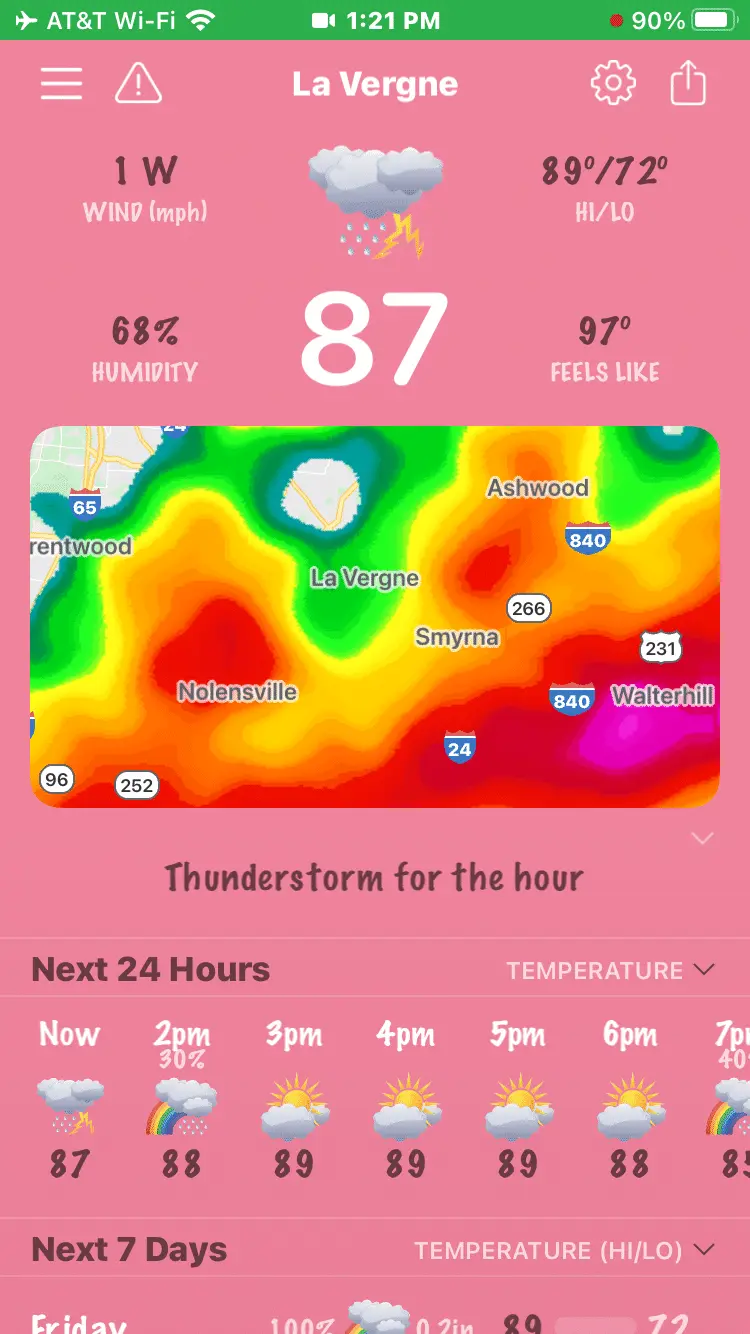Change Next 7 Days TEMPERATURE (HI/LO) dropdown
The image size is (750, 1334).
(565, 1250)
